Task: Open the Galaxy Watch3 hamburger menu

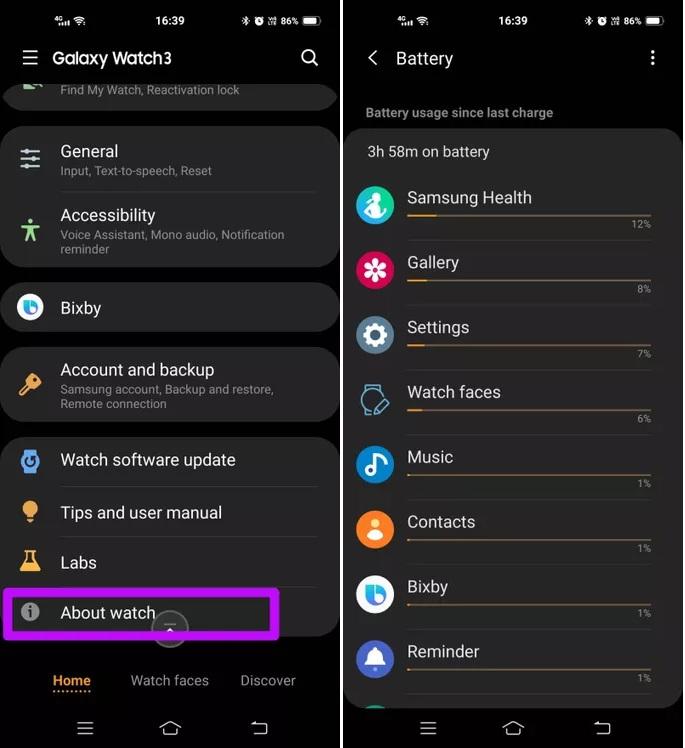Action: [30, 58]
